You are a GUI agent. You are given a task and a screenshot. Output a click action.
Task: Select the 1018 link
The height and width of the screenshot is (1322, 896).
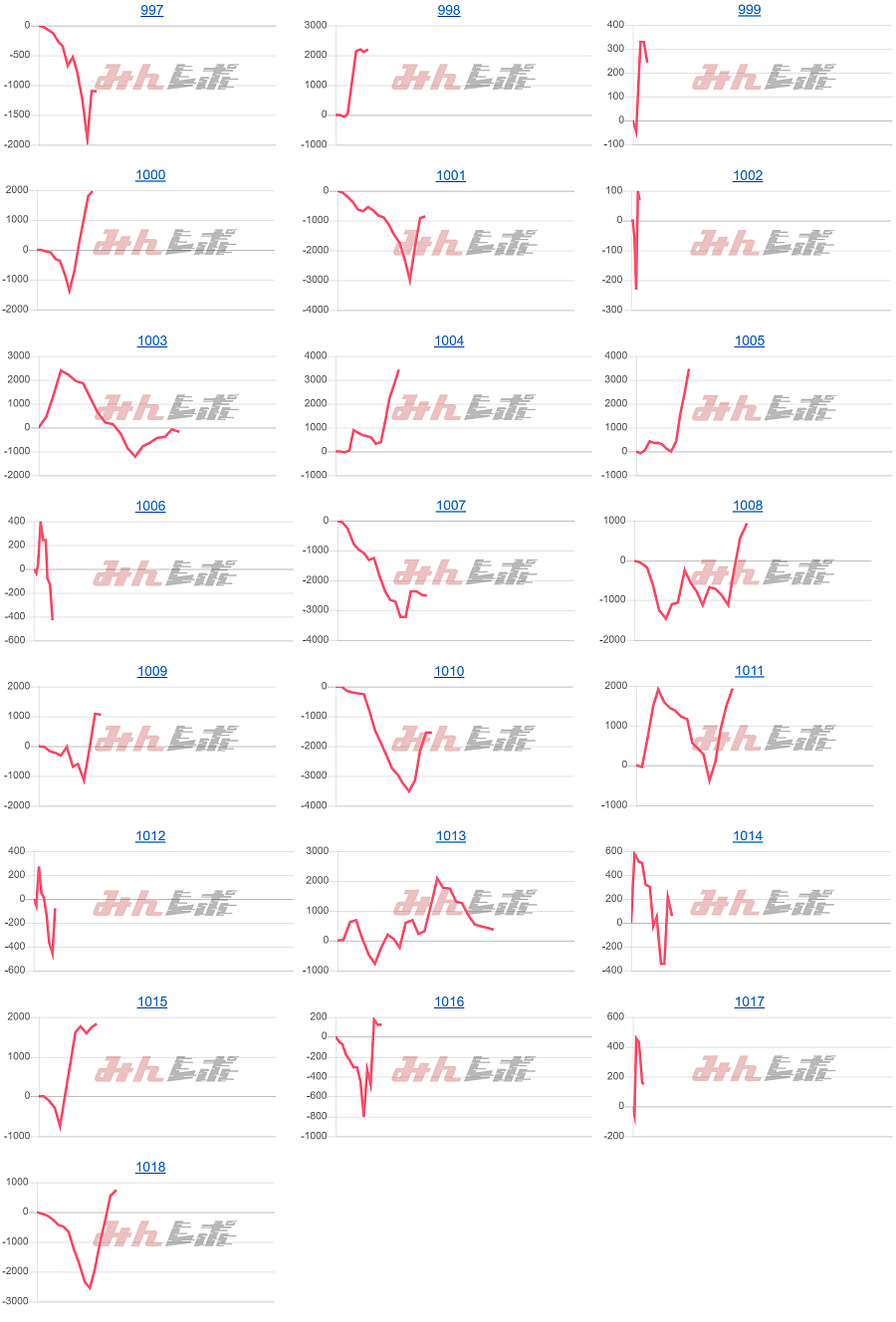point(150,1167)
